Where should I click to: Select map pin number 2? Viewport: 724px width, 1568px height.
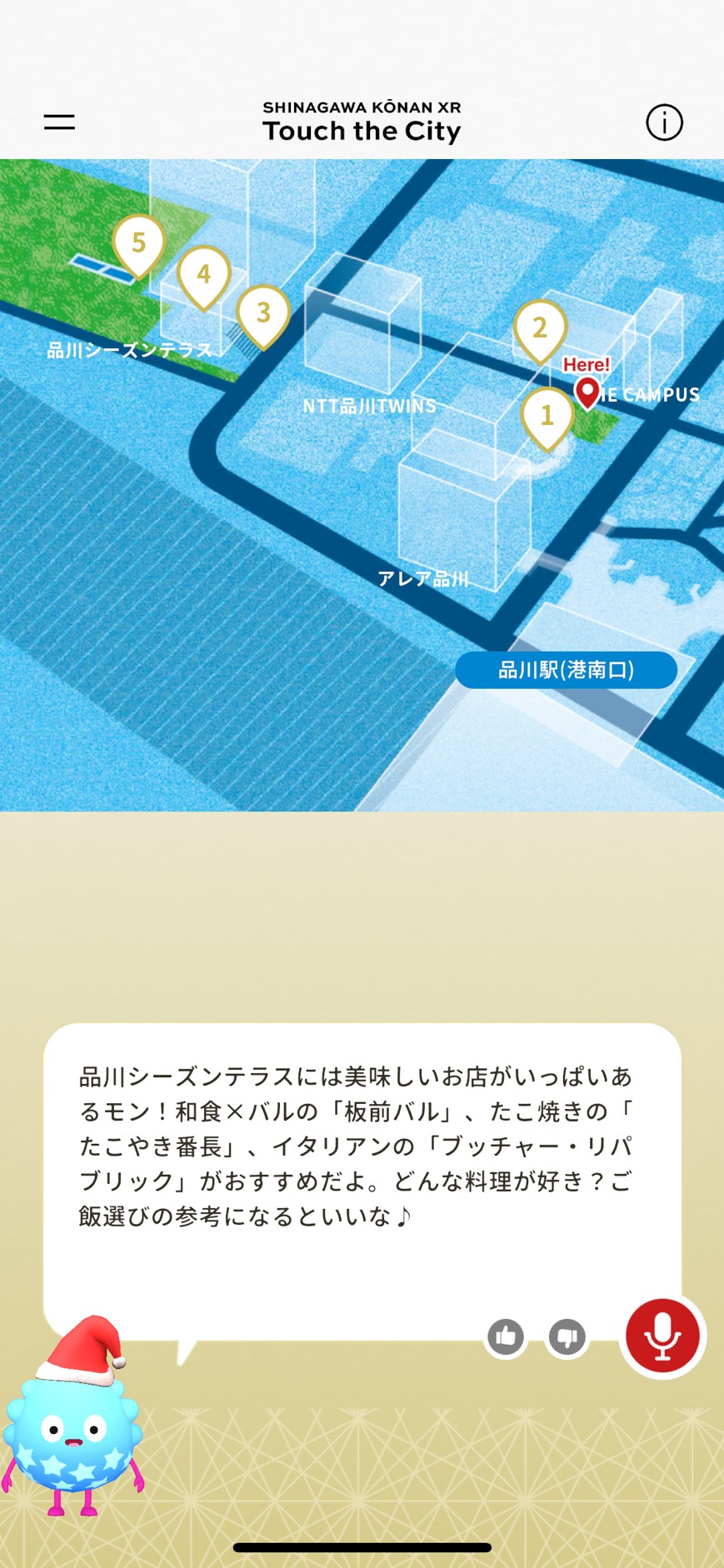540,327
